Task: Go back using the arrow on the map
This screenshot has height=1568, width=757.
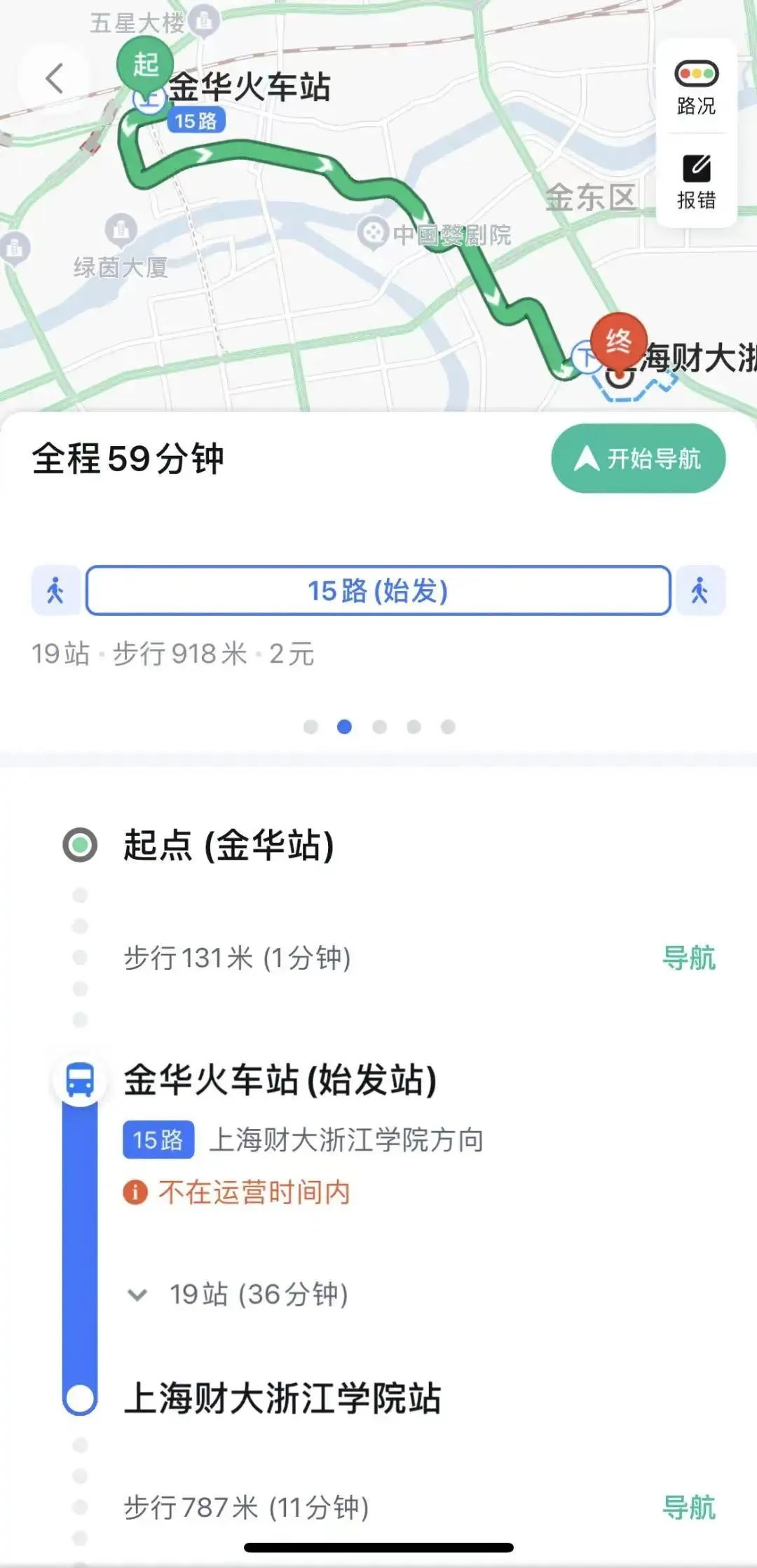Action: point(55,78)
